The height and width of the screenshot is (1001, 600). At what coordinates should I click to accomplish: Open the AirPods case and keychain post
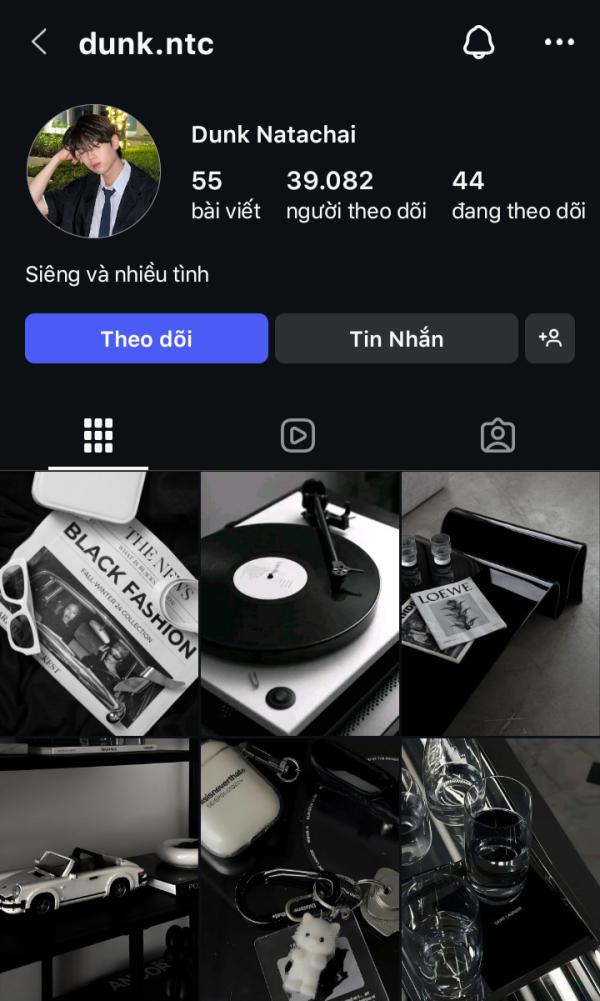tap(300, 869)
